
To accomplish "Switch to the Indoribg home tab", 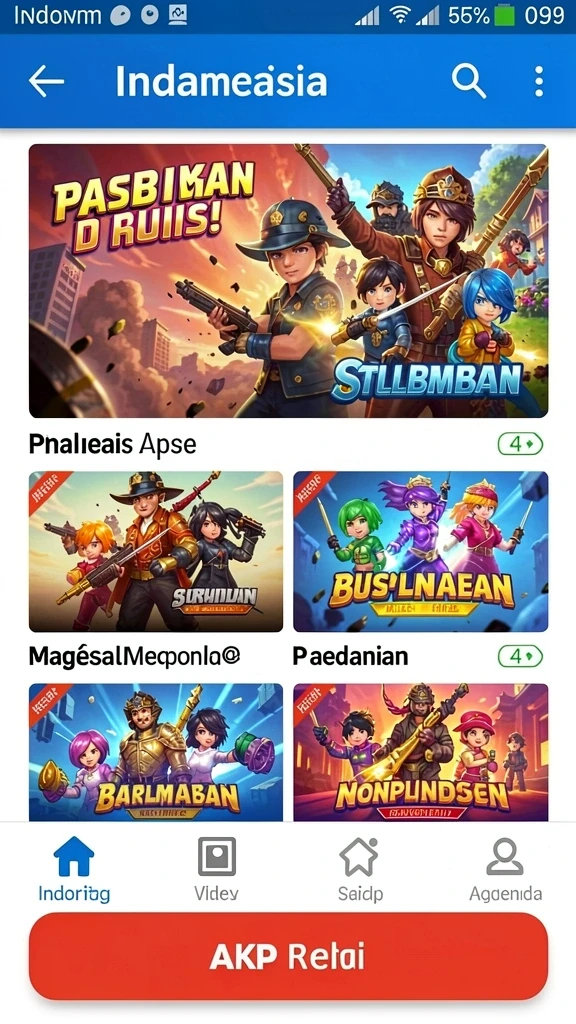I will point(74,869).
